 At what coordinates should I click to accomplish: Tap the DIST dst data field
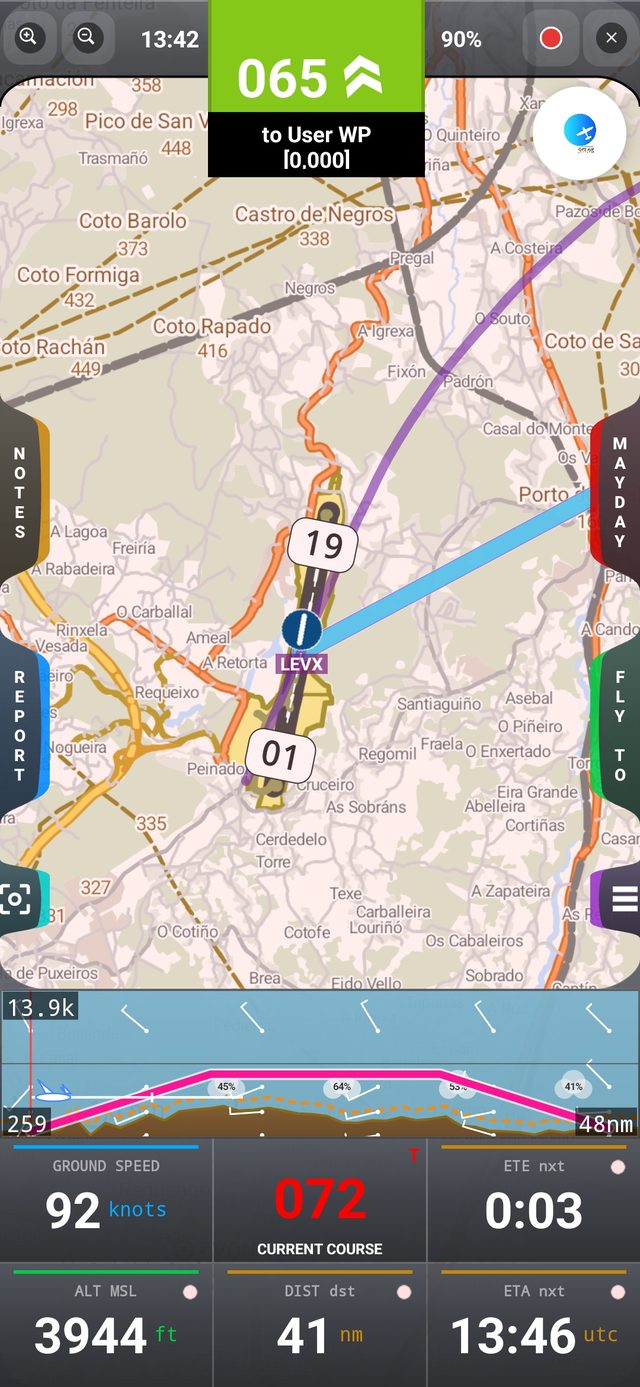click(320, 1325)
